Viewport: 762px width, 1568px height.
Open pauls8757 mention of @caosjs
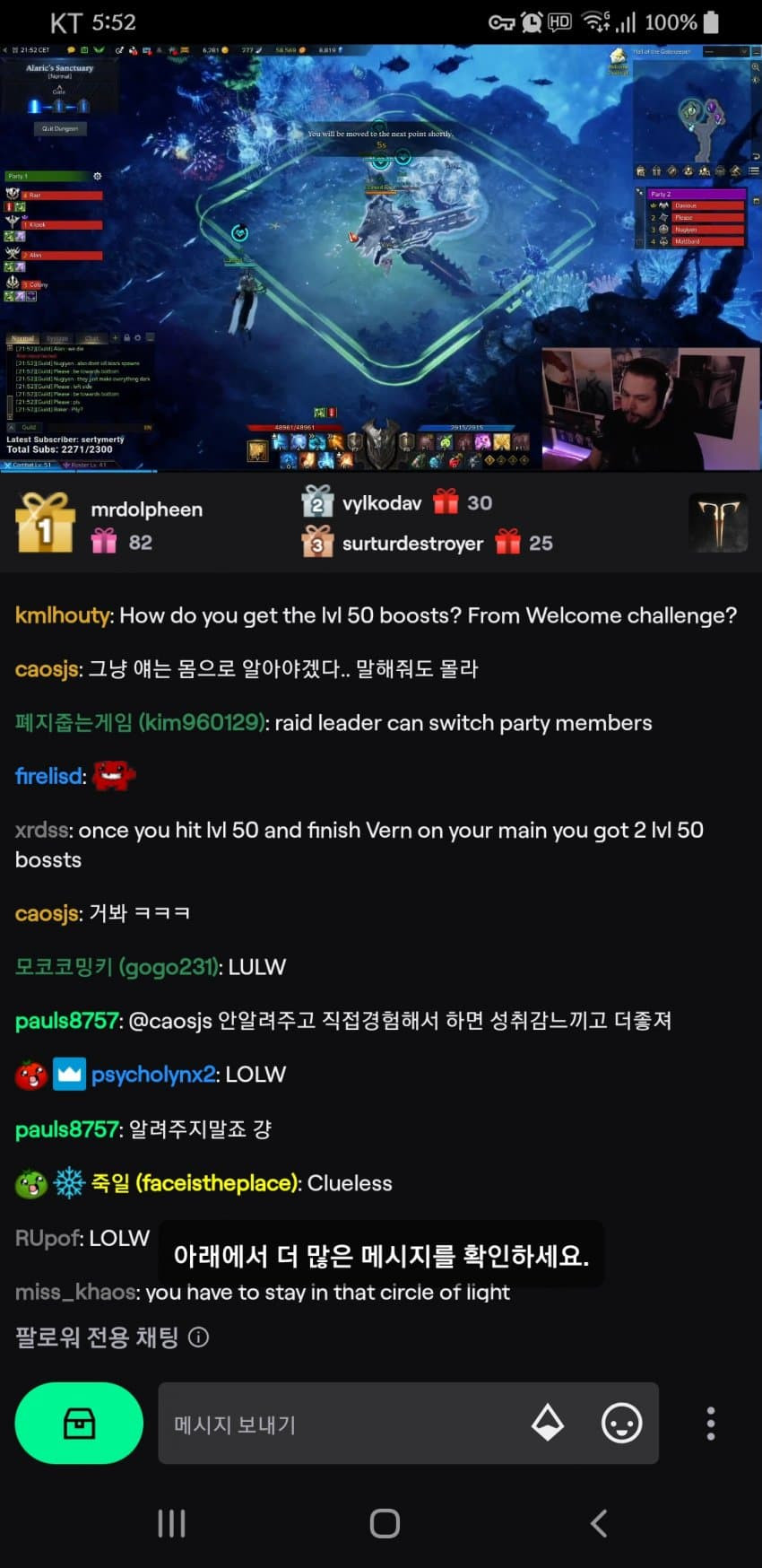click(x=170, y=1021)
